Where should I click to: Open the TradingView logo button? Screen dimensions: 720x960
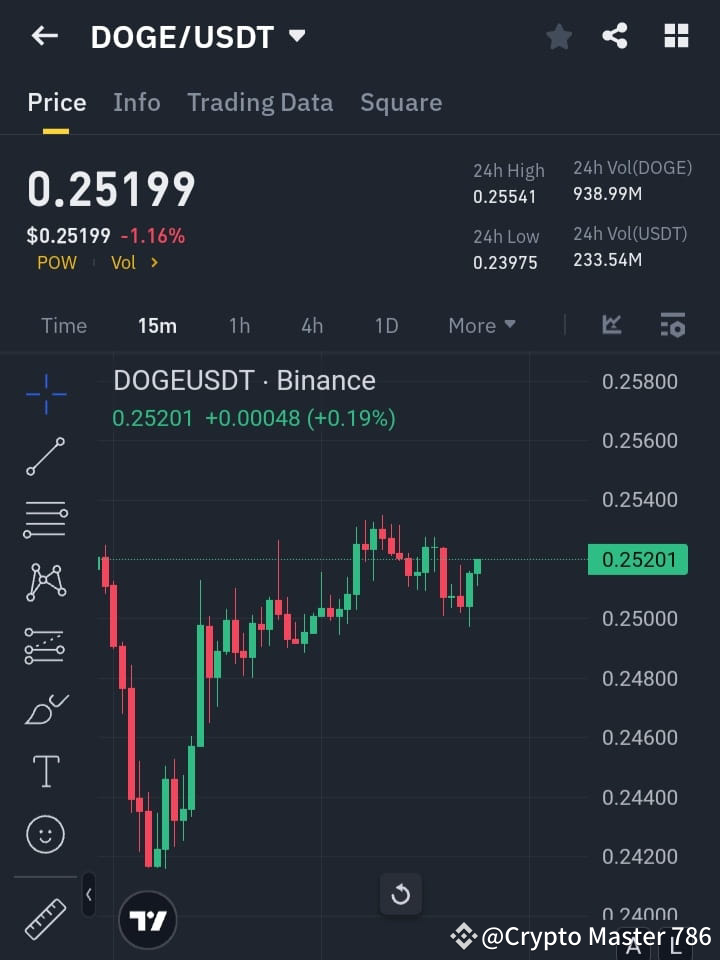[148, 917]
